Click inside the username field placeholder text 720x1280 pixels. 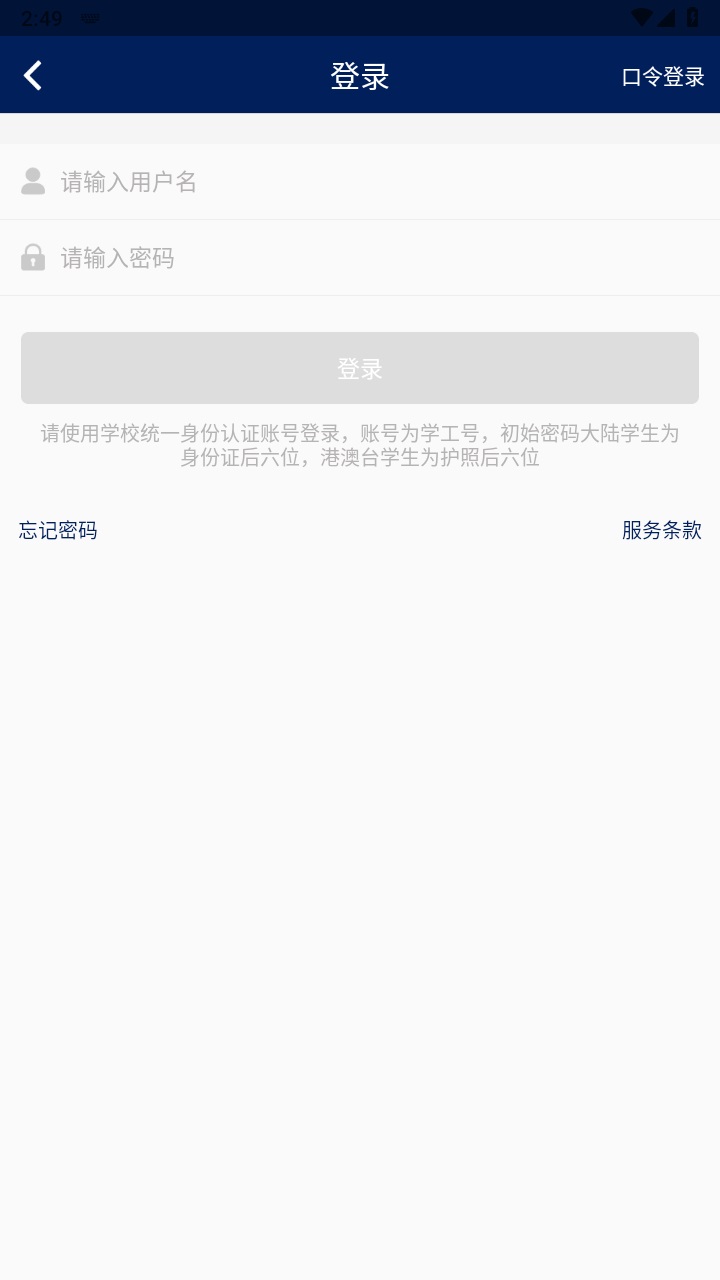(130, 182)
